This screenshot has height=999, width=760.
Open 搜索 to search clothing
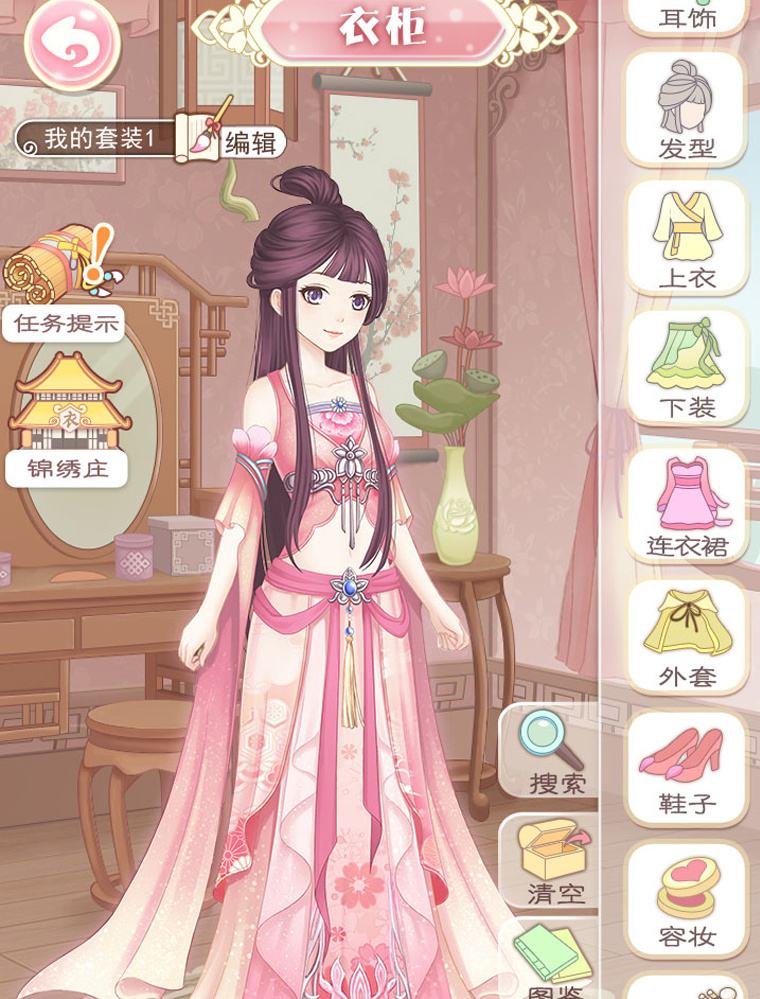point(553,752)
